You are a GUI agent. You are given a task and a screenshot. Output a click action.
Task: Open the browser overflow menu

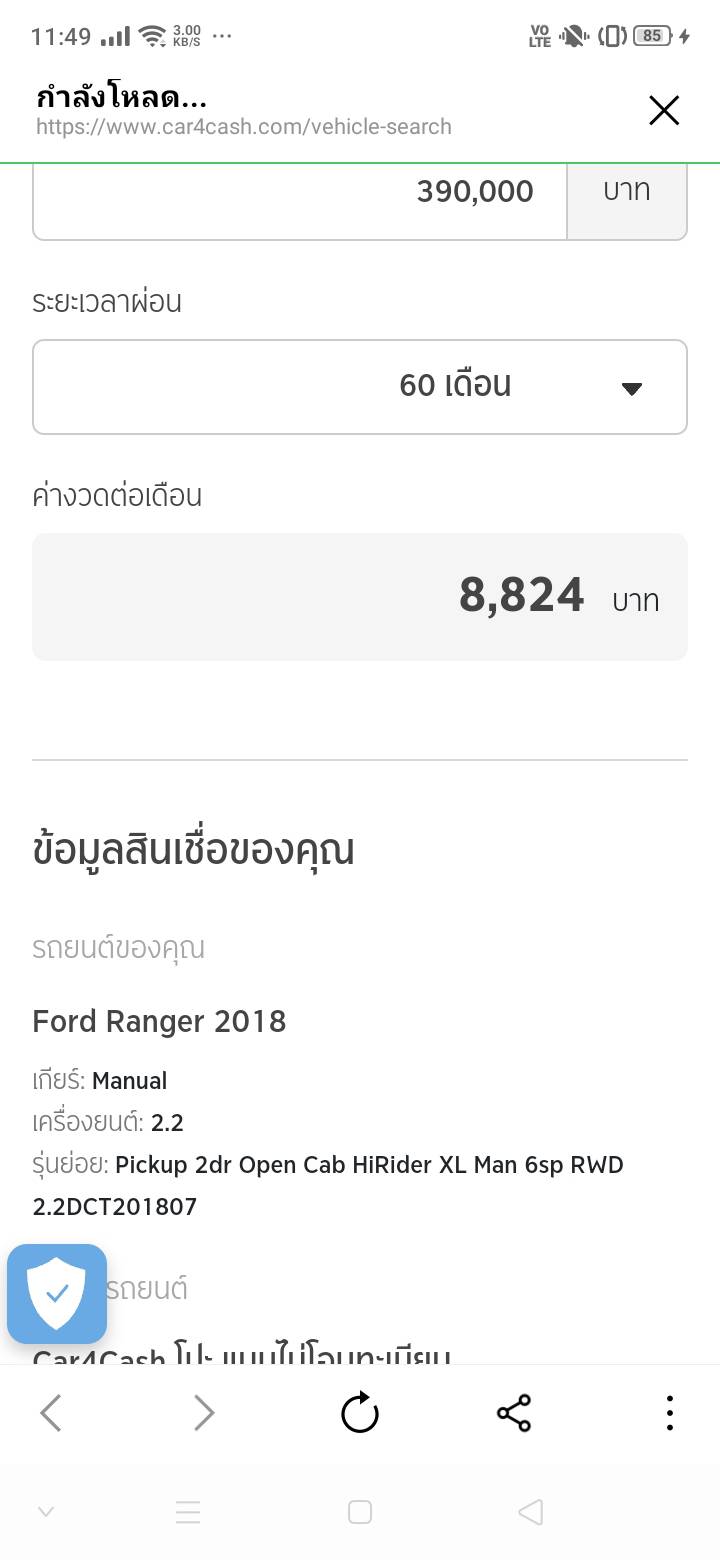[669, 1413]
